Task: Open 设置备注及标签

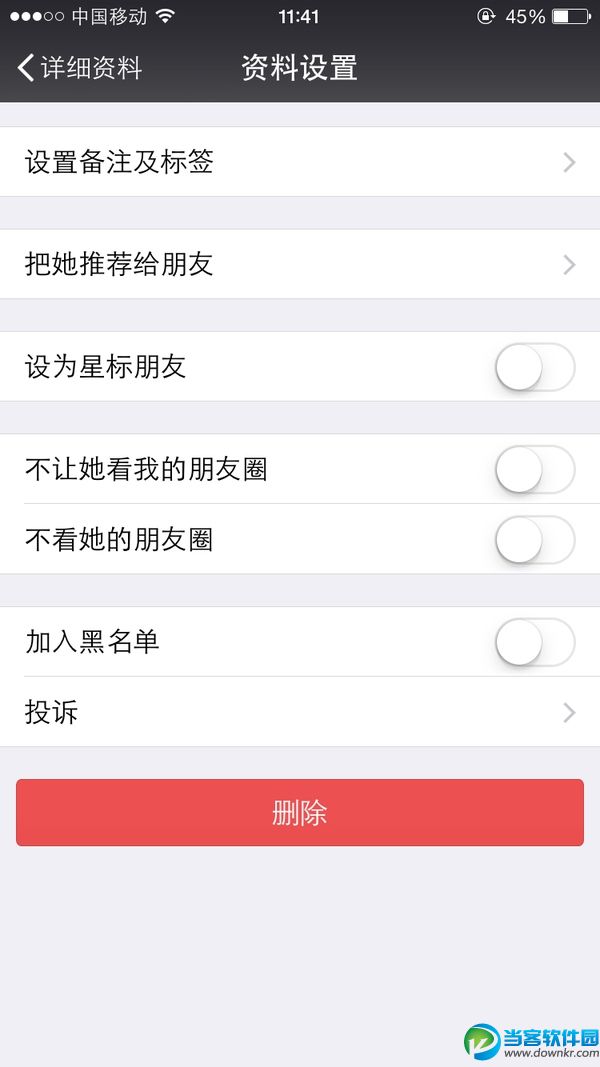Action: coord(300,162)
